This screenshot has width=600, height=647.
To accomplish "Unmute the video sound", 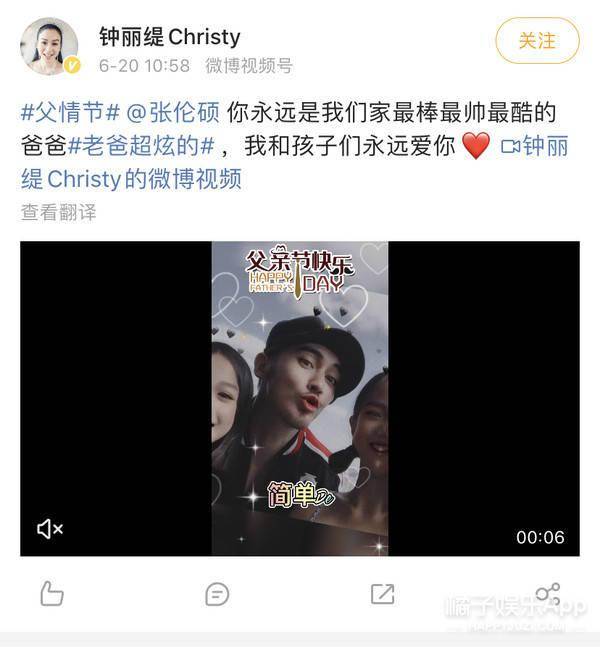I will pyautogui.click(x=49, y=530).
